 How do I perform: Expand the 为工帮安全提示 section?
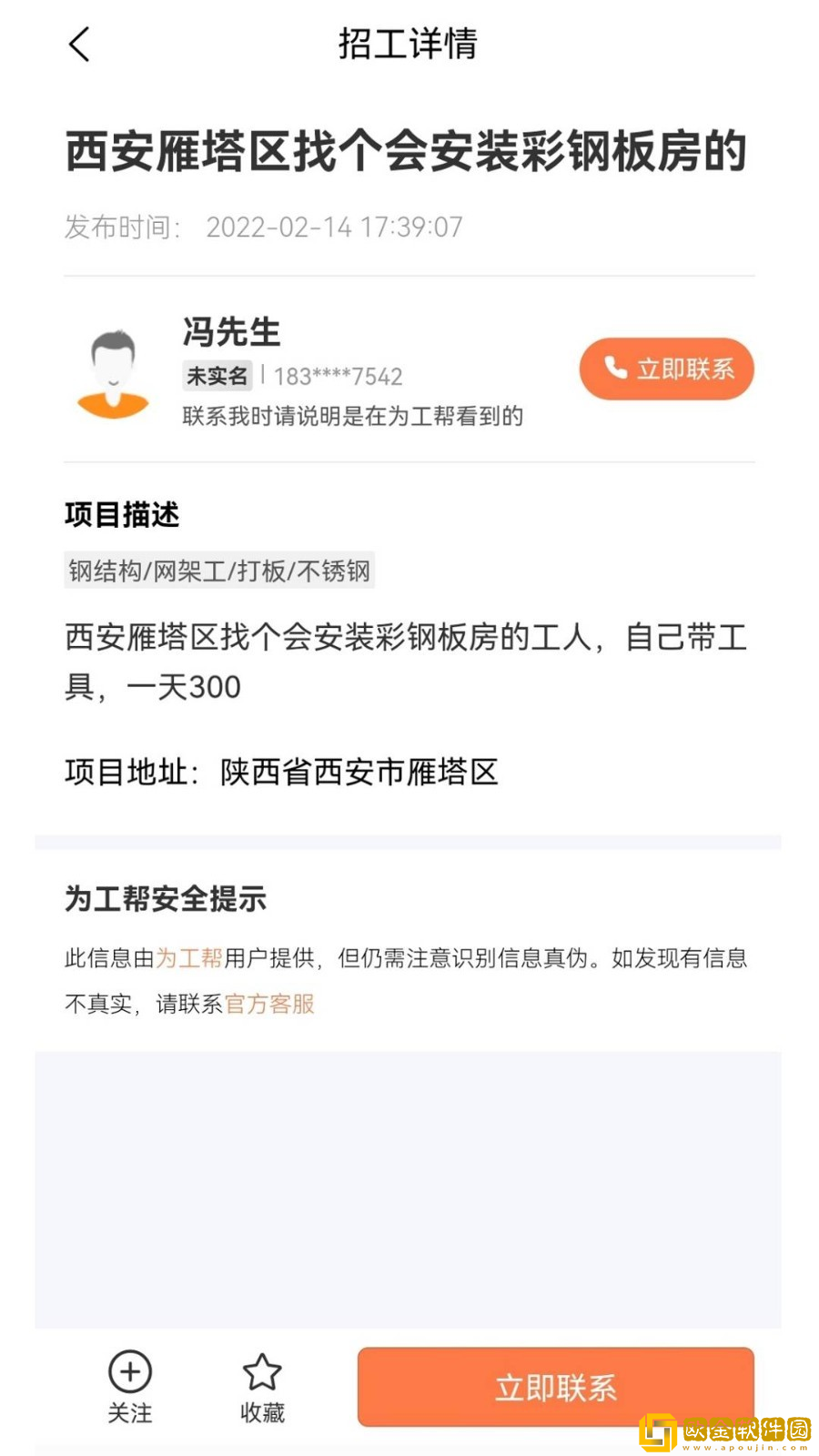(165, 899)
